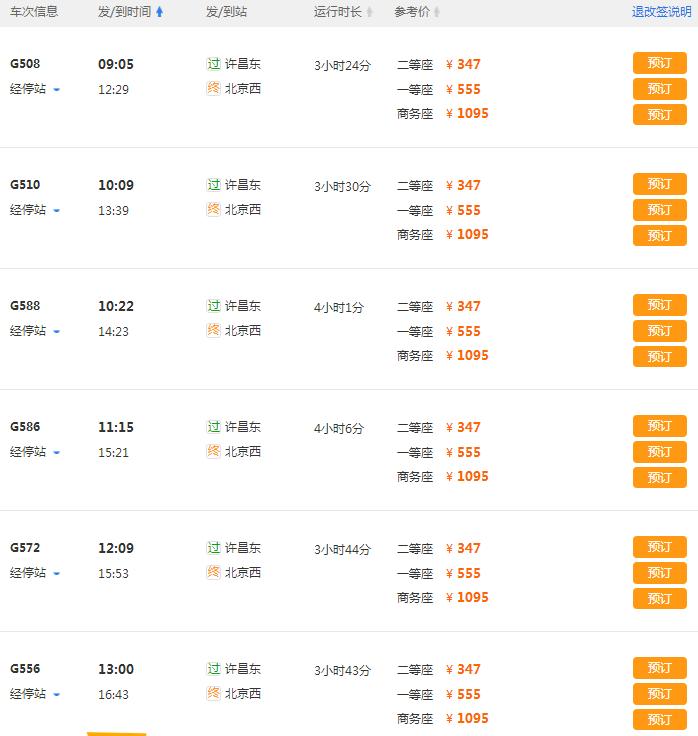Book 商务座 on train G572
The height and width of the screenshot is (736, 698).
tap(659, 598)
